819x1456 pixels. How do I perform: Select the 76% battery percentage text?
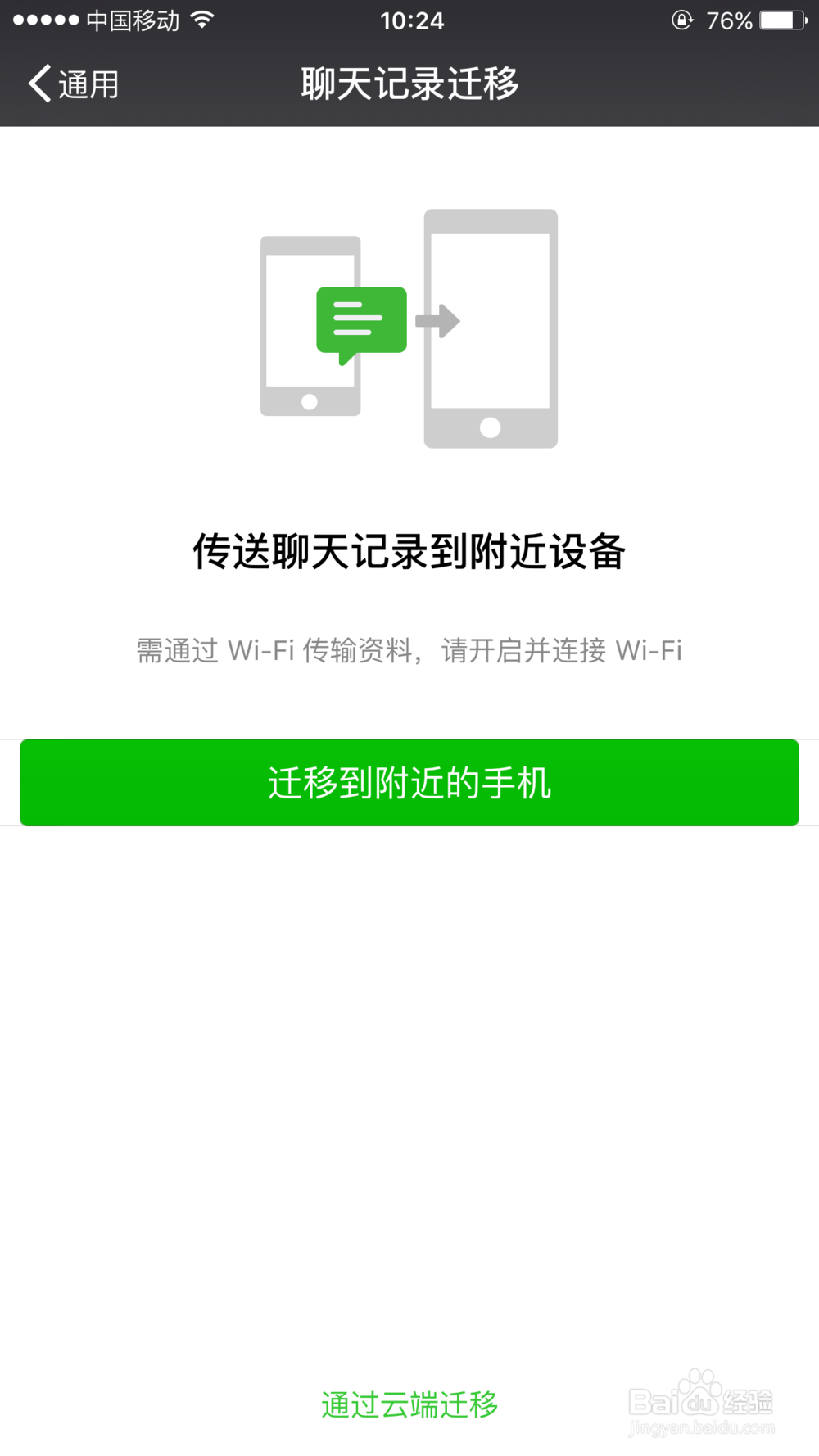(x=728, y=20)
